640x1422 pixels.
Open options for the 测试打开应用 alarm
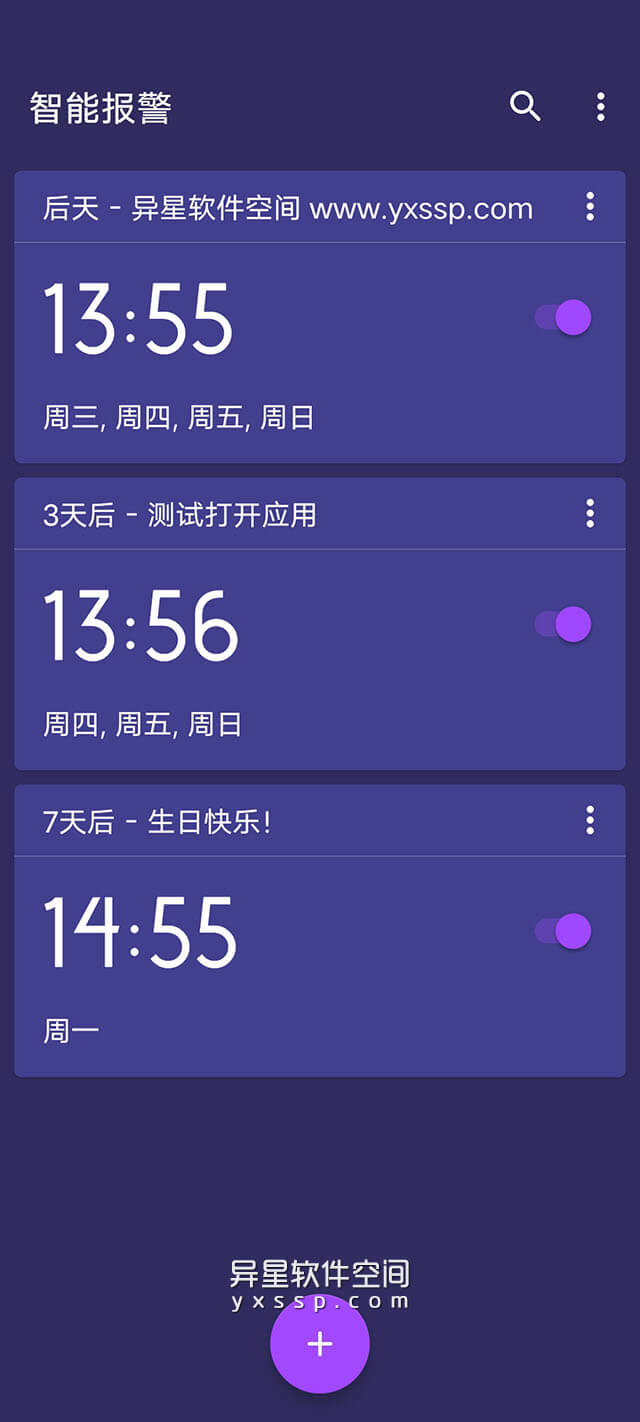coord(590,514)
